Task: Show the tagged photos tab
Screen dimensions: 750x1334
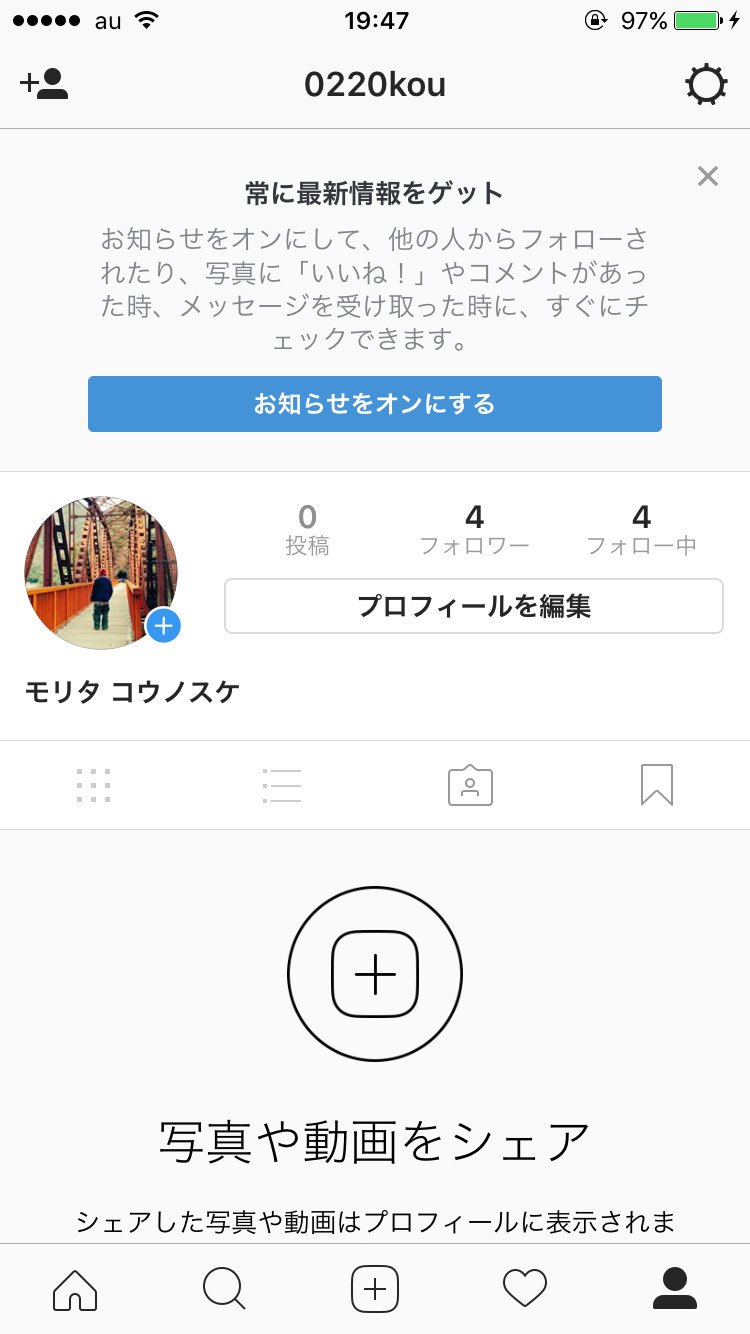Action: tap(470, 786)
